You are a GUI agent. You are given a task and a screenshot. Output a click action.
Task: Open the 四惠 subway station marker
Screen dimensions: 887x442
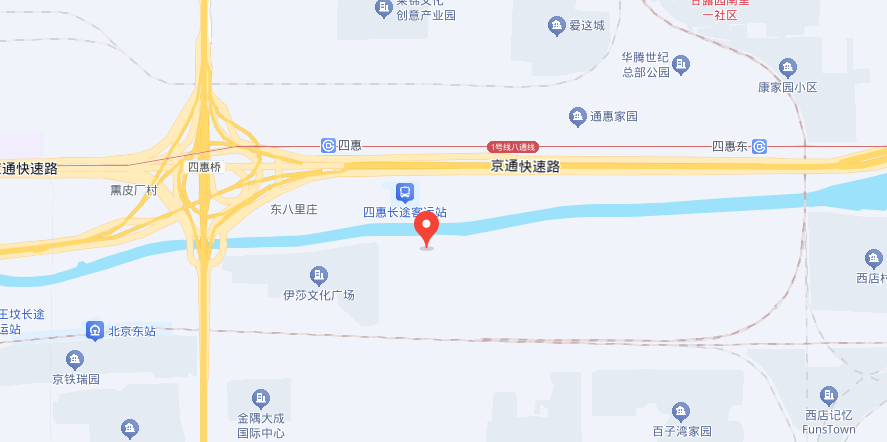328,146
